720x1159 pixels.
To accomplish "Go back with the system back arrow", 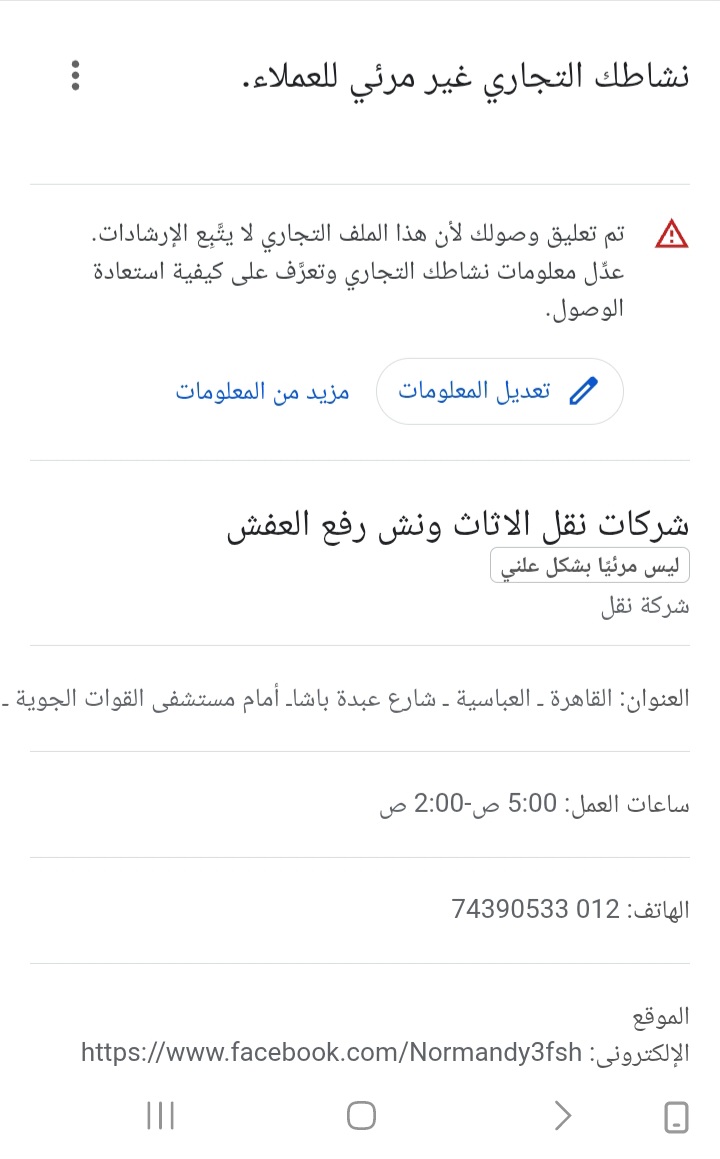I will pos(563,1115).
